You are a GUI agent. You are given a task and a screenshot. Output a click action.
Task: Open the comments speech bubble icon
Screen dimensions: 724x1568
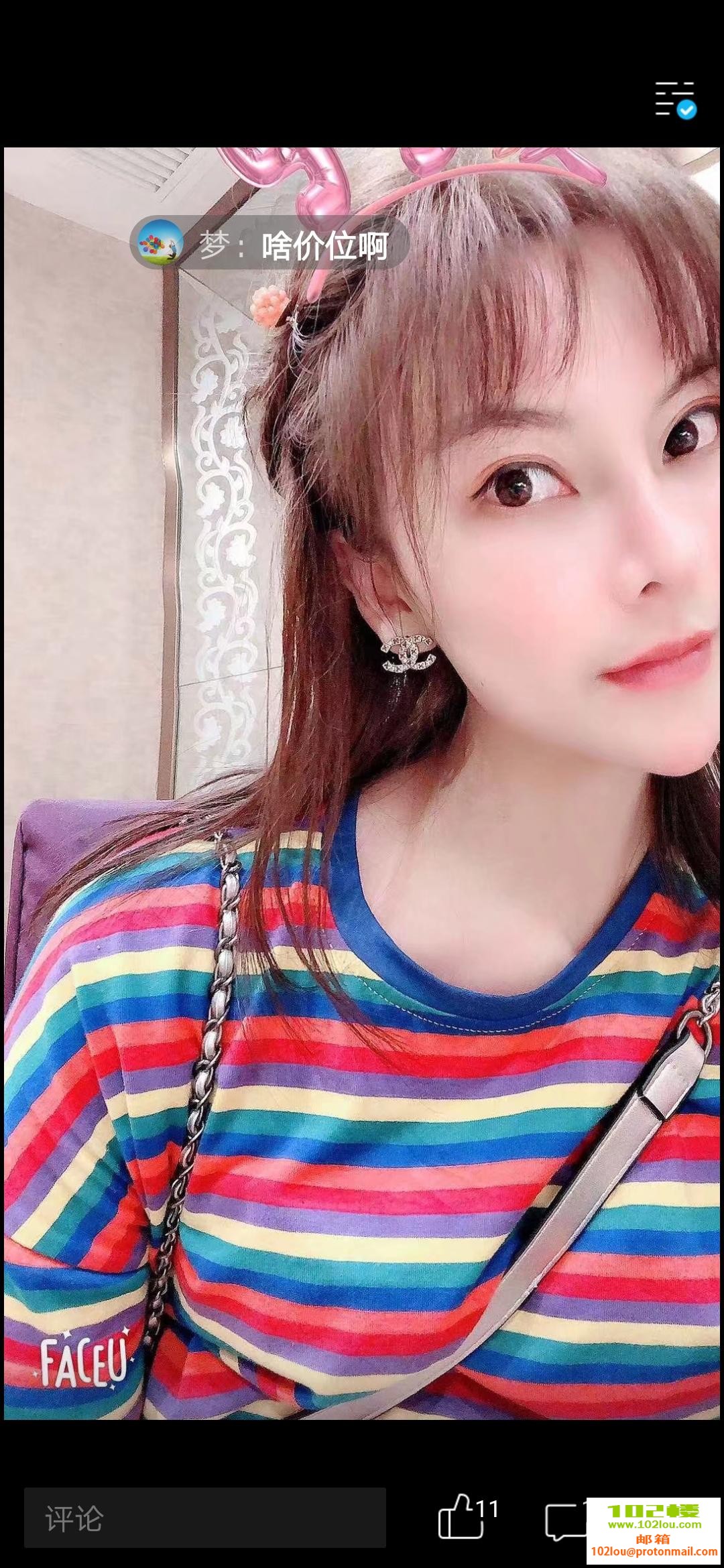coord(563,1520)
